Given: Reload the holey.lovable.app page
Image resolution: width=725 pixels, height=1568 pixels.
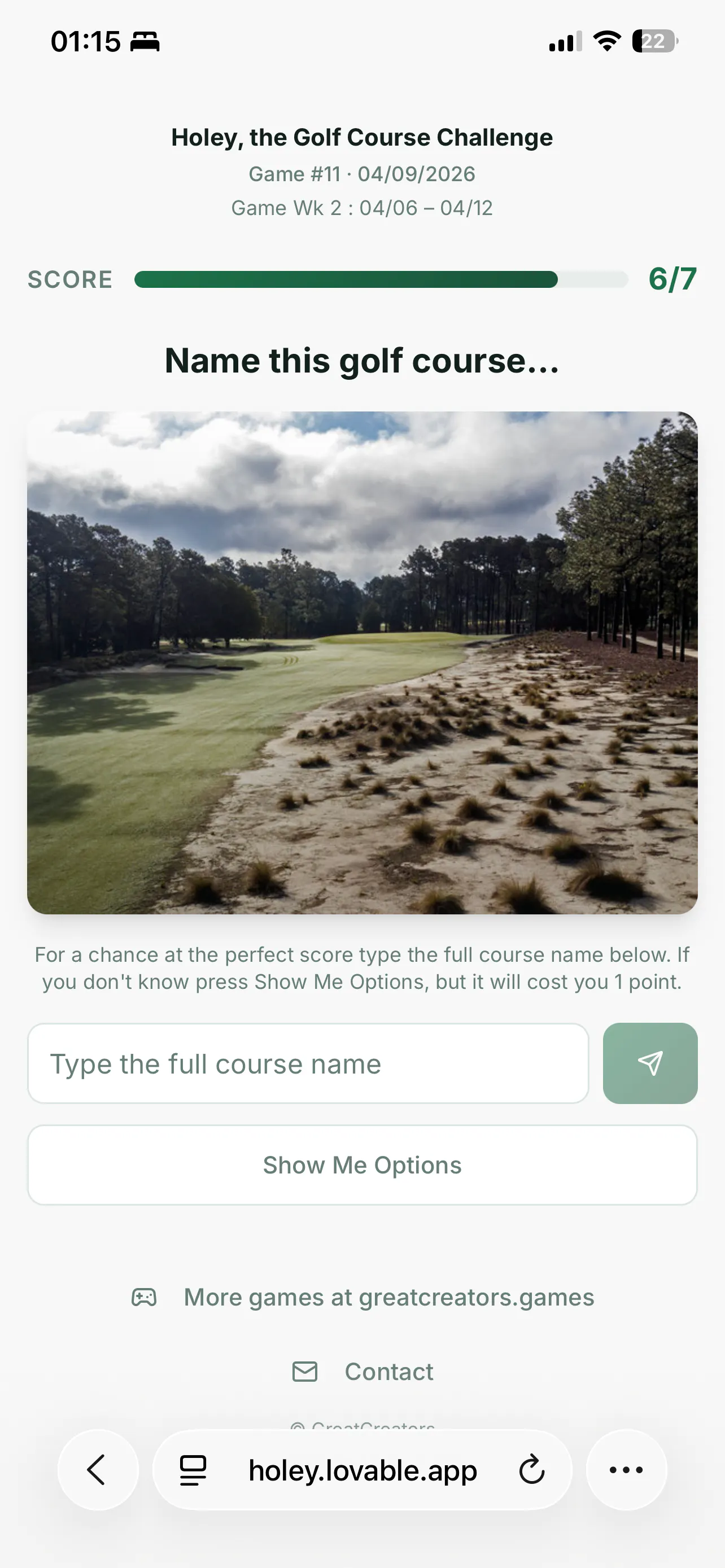Looking at the screenshot, I should point(531,1470).
